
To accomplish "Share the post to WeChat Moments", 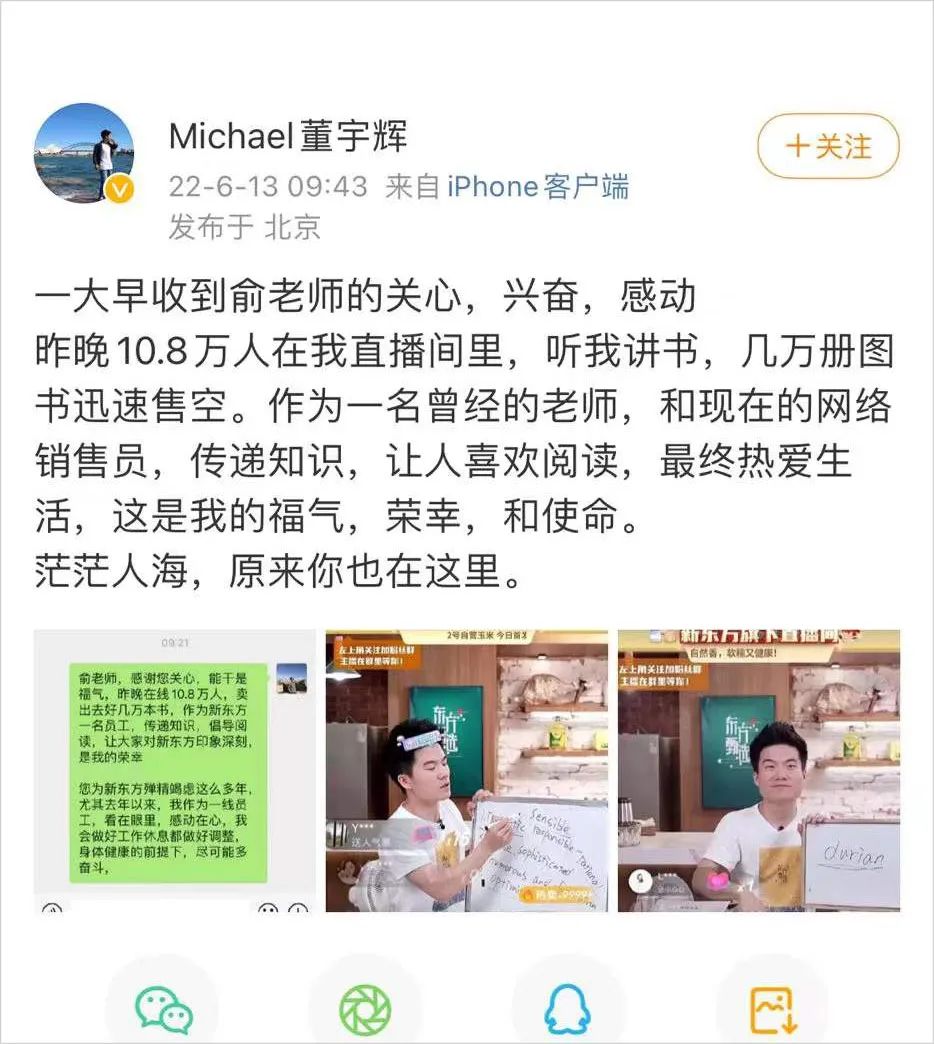I will coord(365,1009).
